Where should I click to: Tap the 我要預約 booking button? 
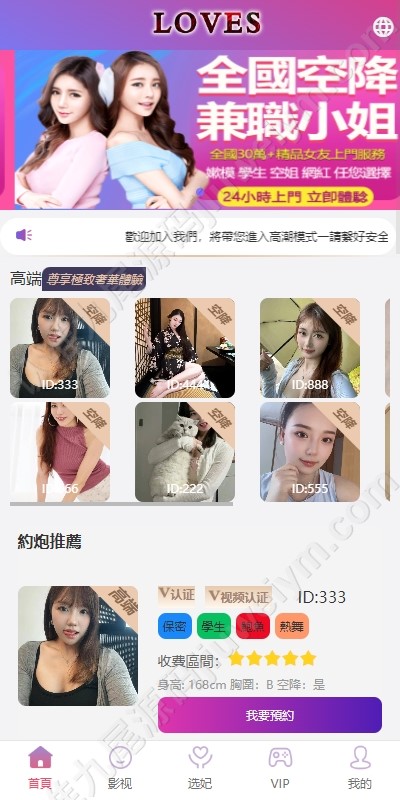click(x=270, y=715)
